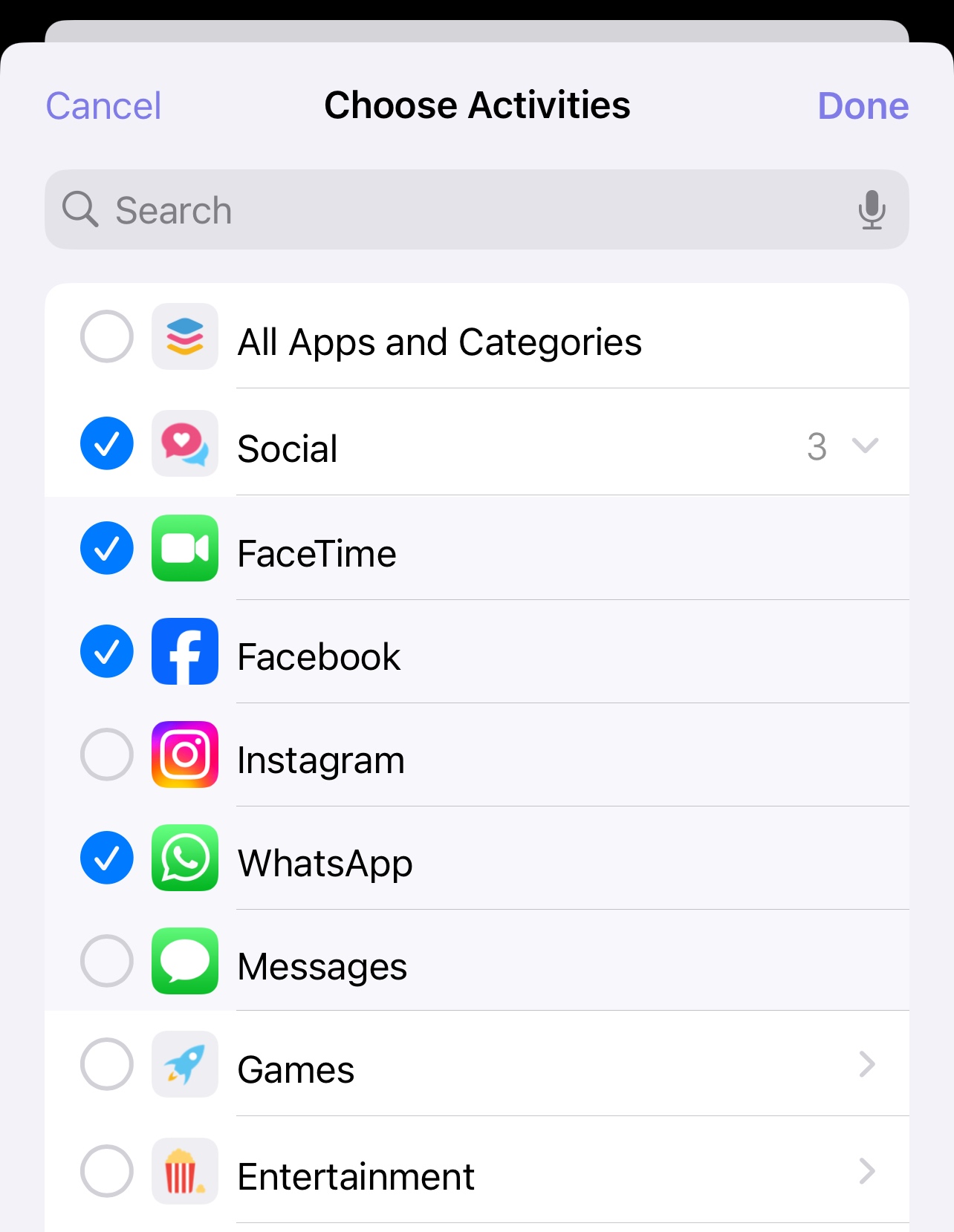Select Messages
Screen dimensions: 954x1232
(107, 961)
